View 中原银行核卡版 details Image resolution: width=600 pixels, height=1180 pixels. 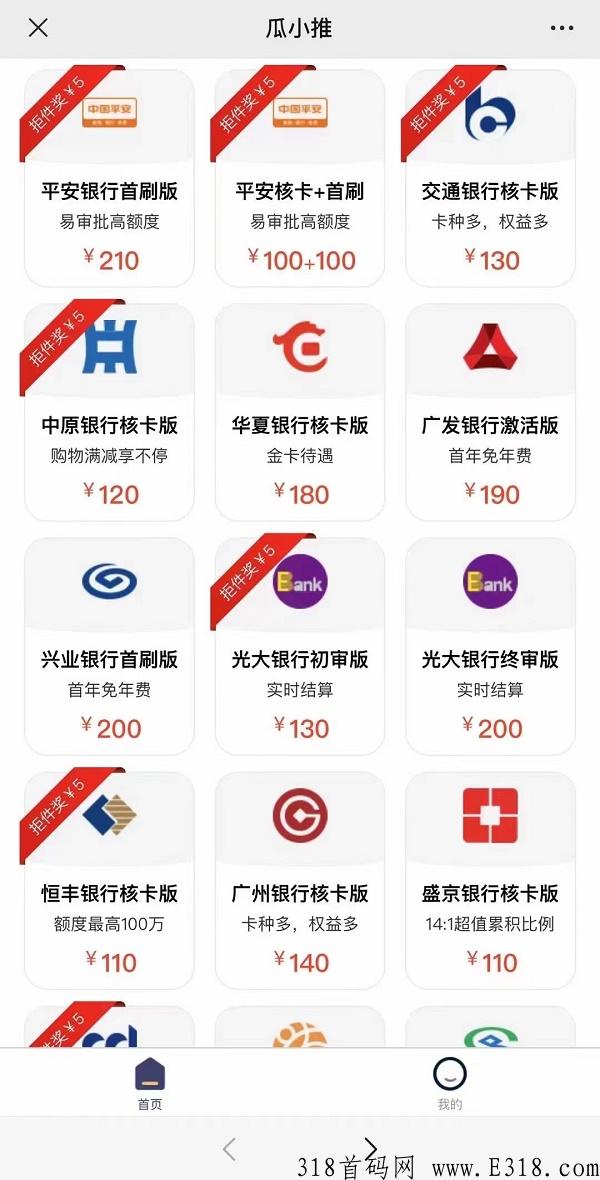click(x=109, y=412)
